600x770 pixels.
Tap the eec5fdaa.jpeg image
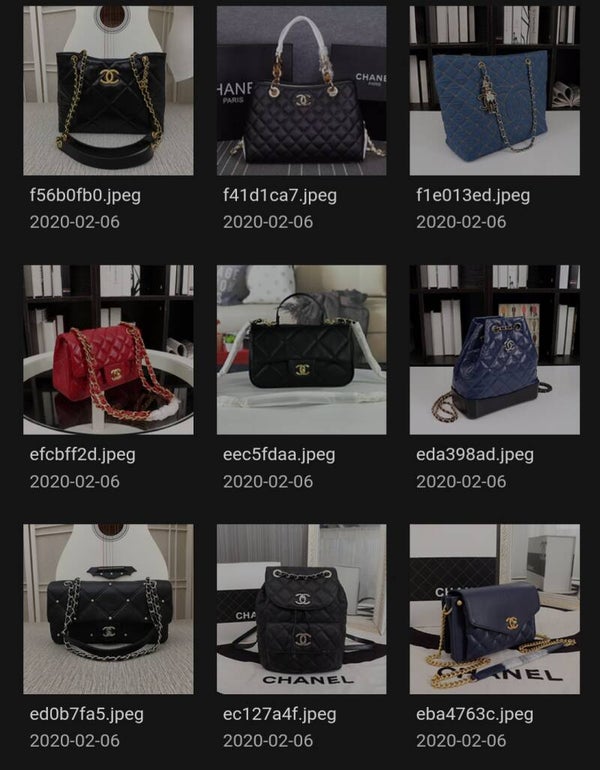click(x=301, y=350)
